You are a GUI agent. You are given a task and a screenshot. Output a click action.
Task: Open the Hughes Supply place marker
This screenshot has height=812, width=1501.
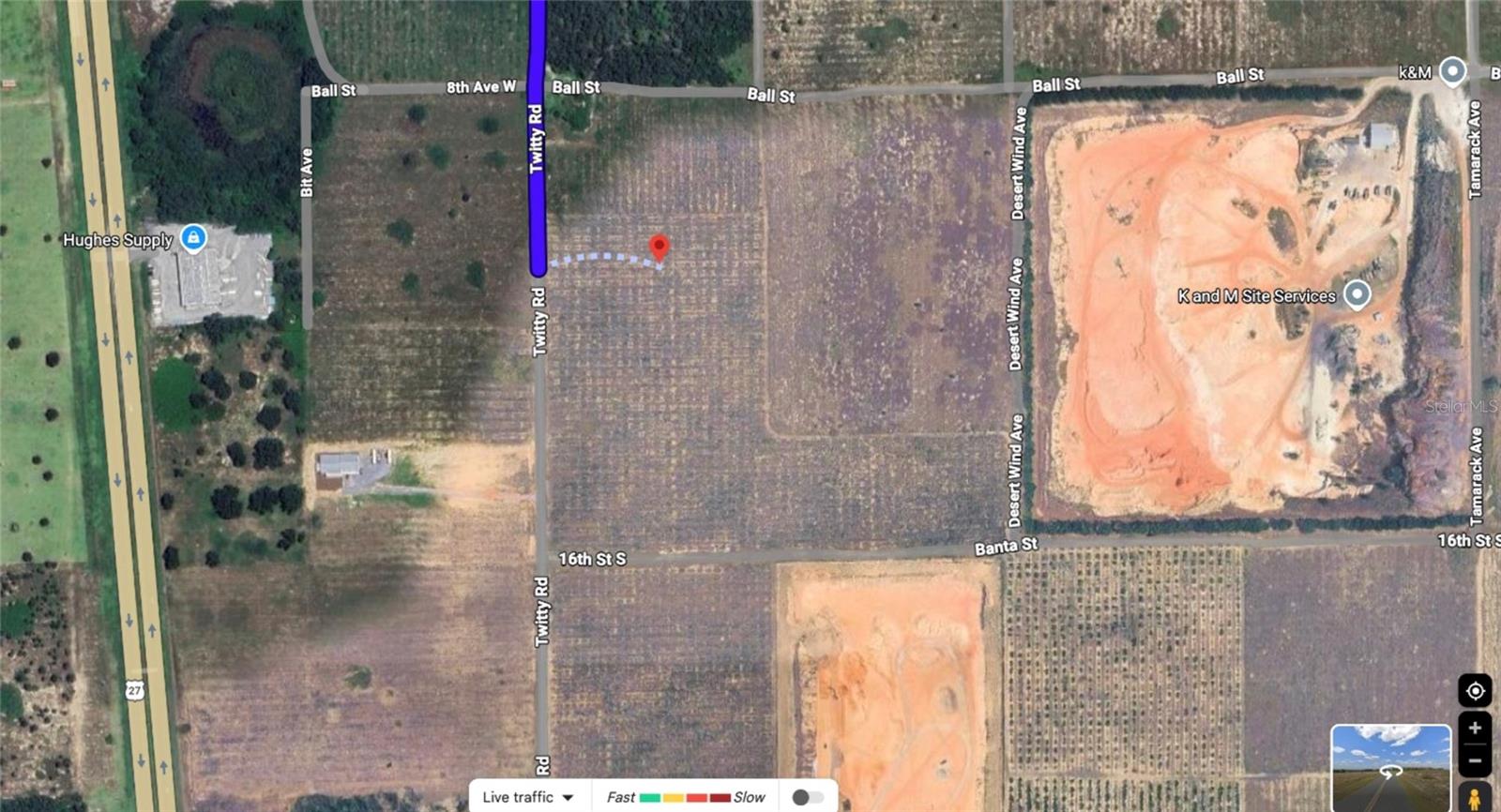tap(193, 238)
